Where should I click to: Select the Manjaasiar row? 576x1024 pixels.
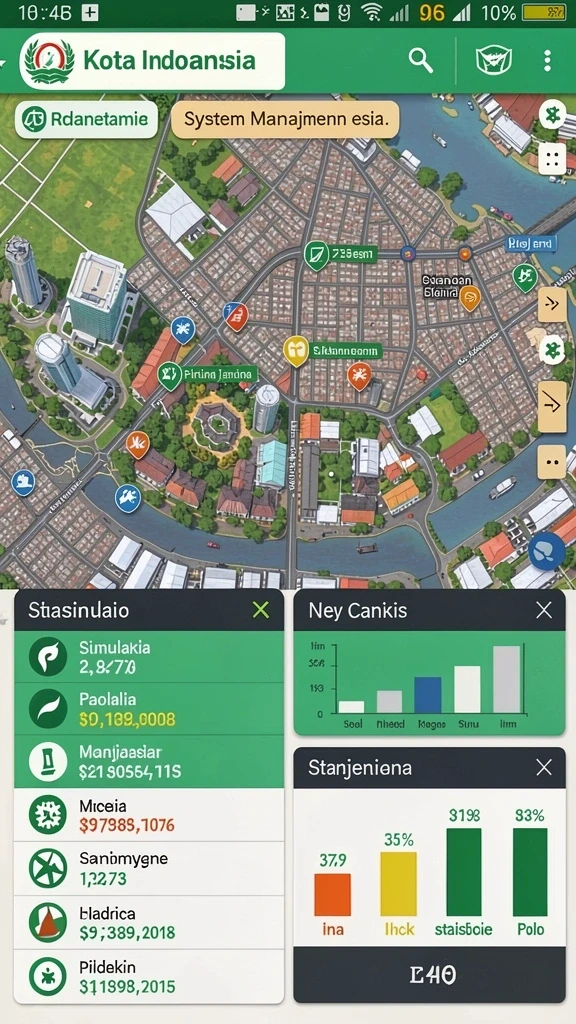click(x=149, y=761)
